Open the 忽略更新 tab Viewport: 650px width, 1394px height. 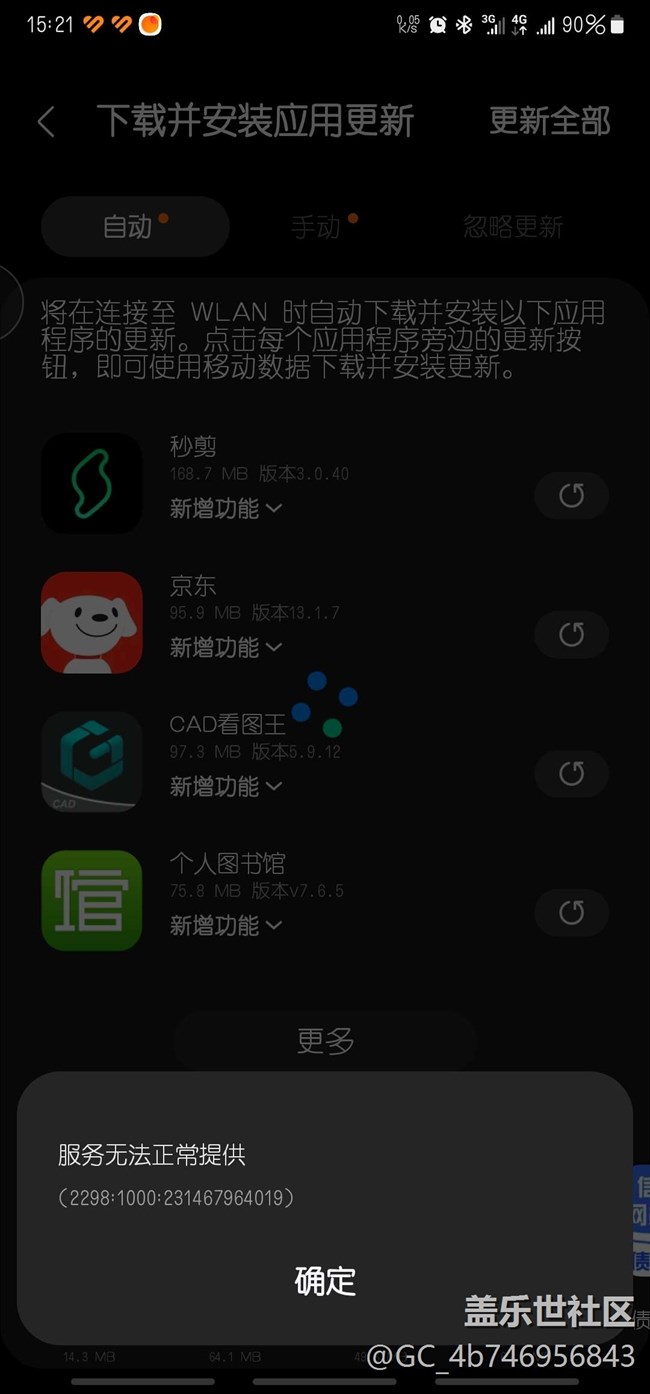(x=513, y=227)
